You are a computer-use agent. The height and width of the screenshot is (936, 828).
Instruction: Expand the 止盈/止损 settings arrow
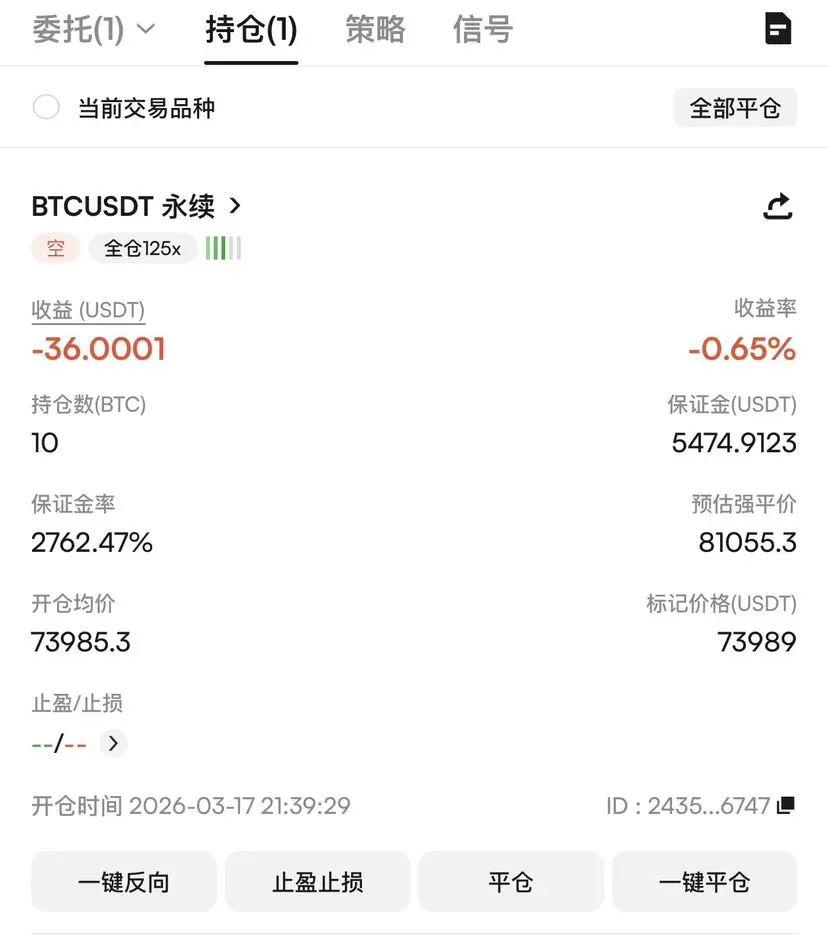(113, 743)
